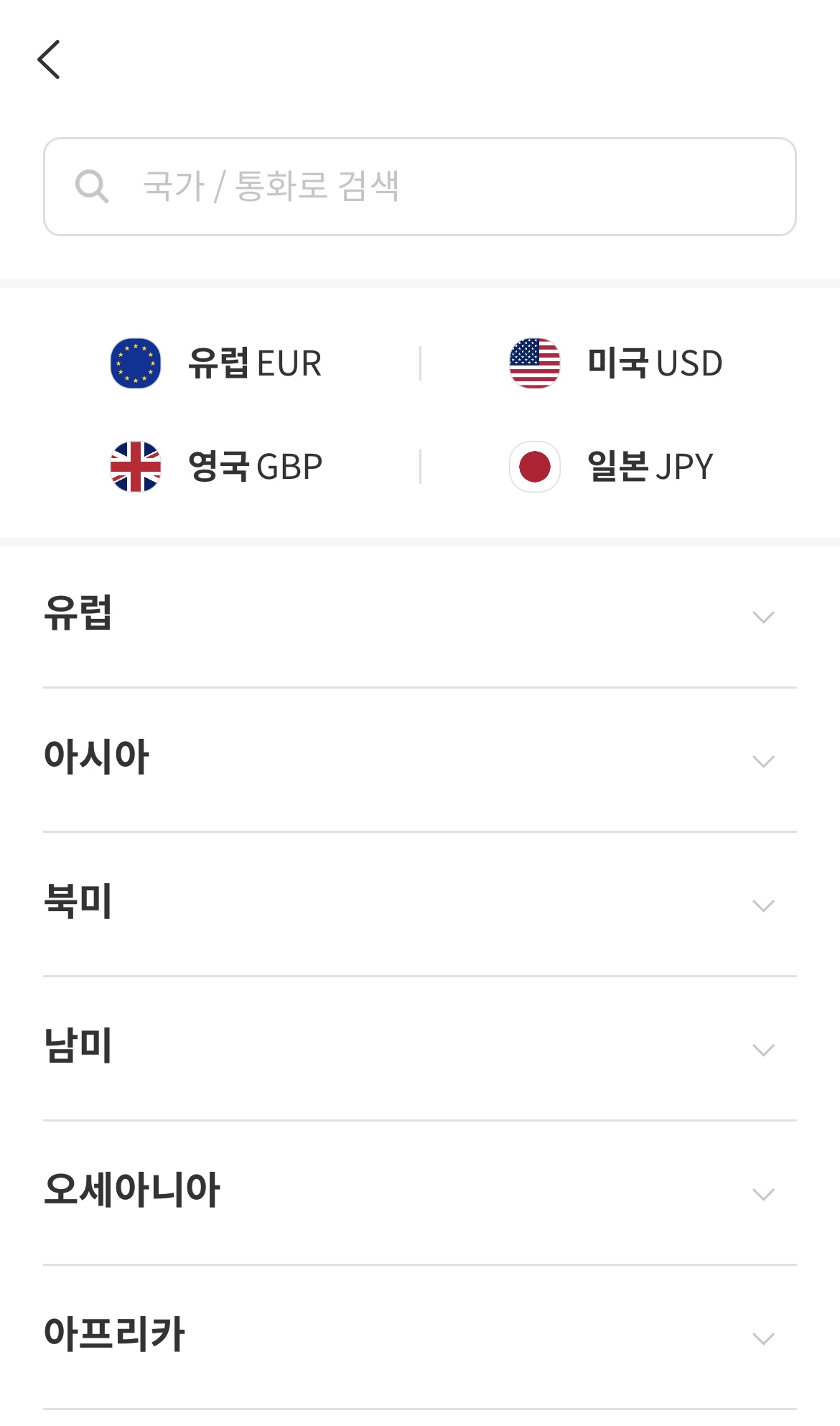Show countries under 오세아니아
Viewport: 840px width, 1426px height.
click(419, 1193)
